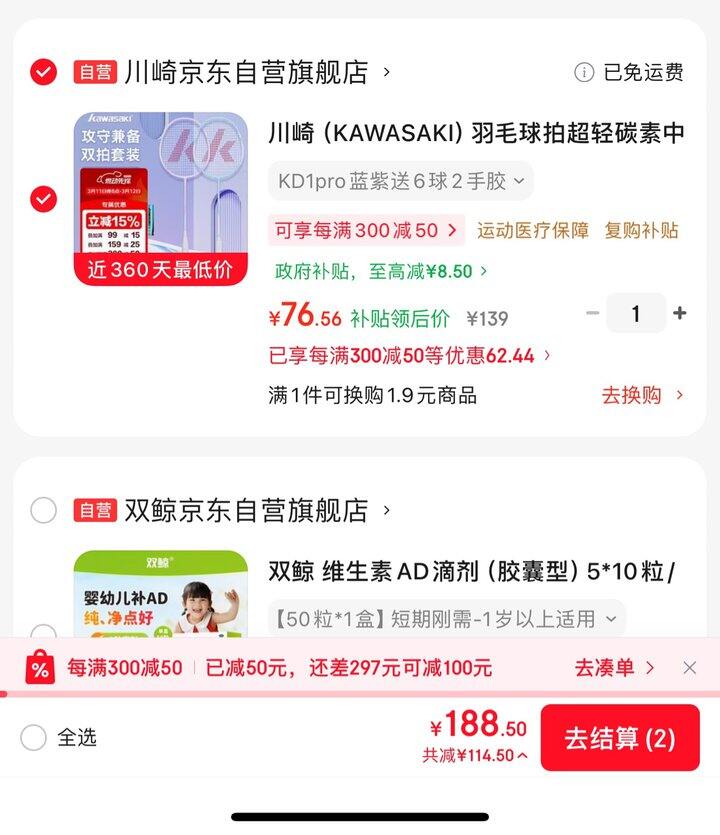Select the 双鲸京东自营旗舰店 store checkbox
The width and height of the screenshot is (720, 835).
pyautogui.click(x=43, y=510)
